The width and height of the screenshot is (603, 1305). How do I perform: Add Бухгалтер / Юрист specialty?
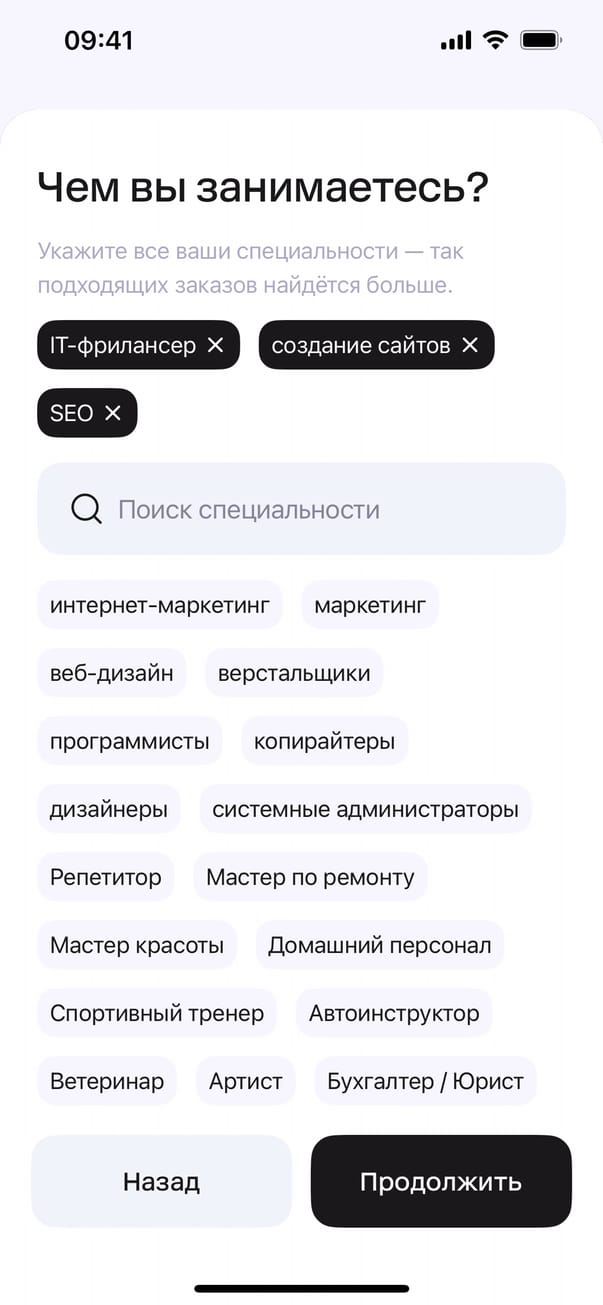pos(425,1081)
